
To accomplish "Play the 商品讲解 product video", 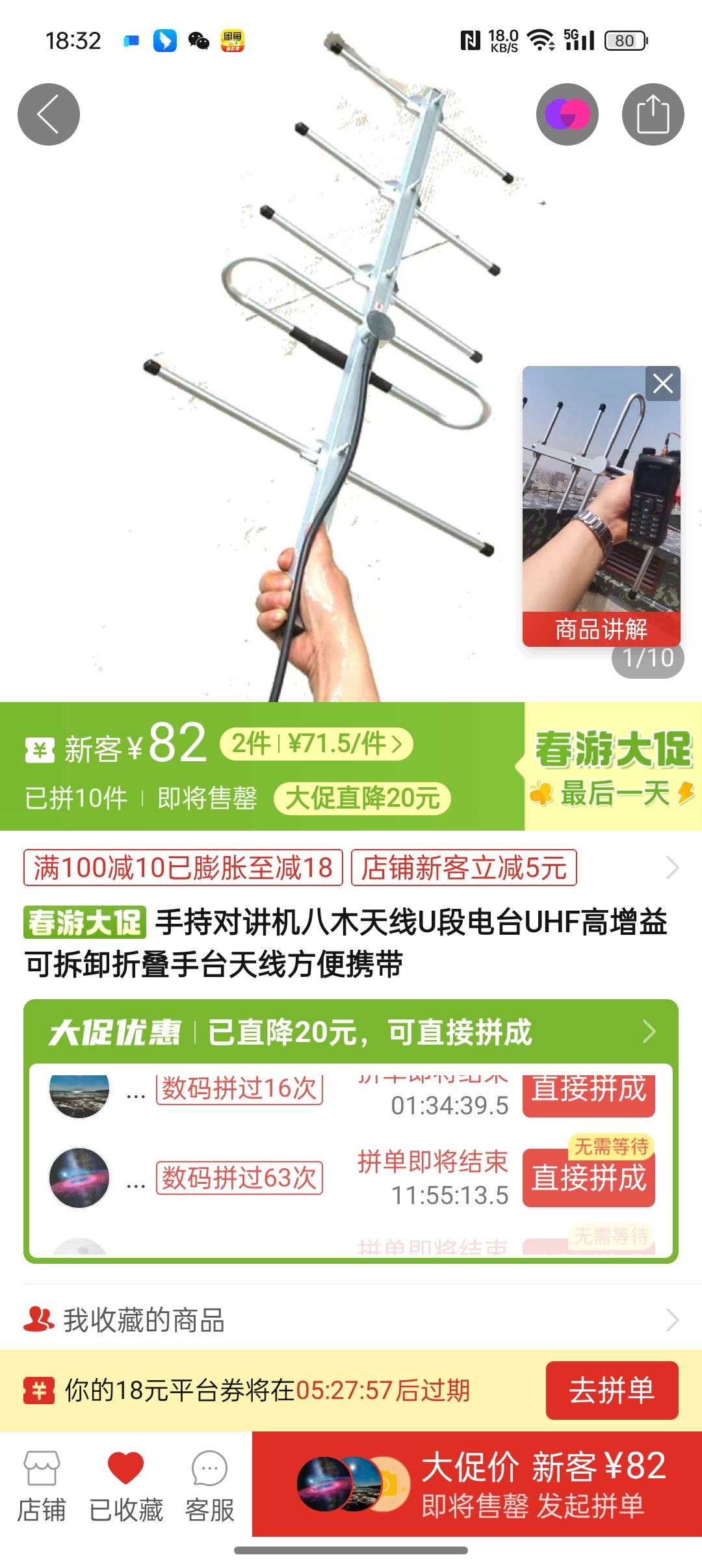I will [601, 494].
